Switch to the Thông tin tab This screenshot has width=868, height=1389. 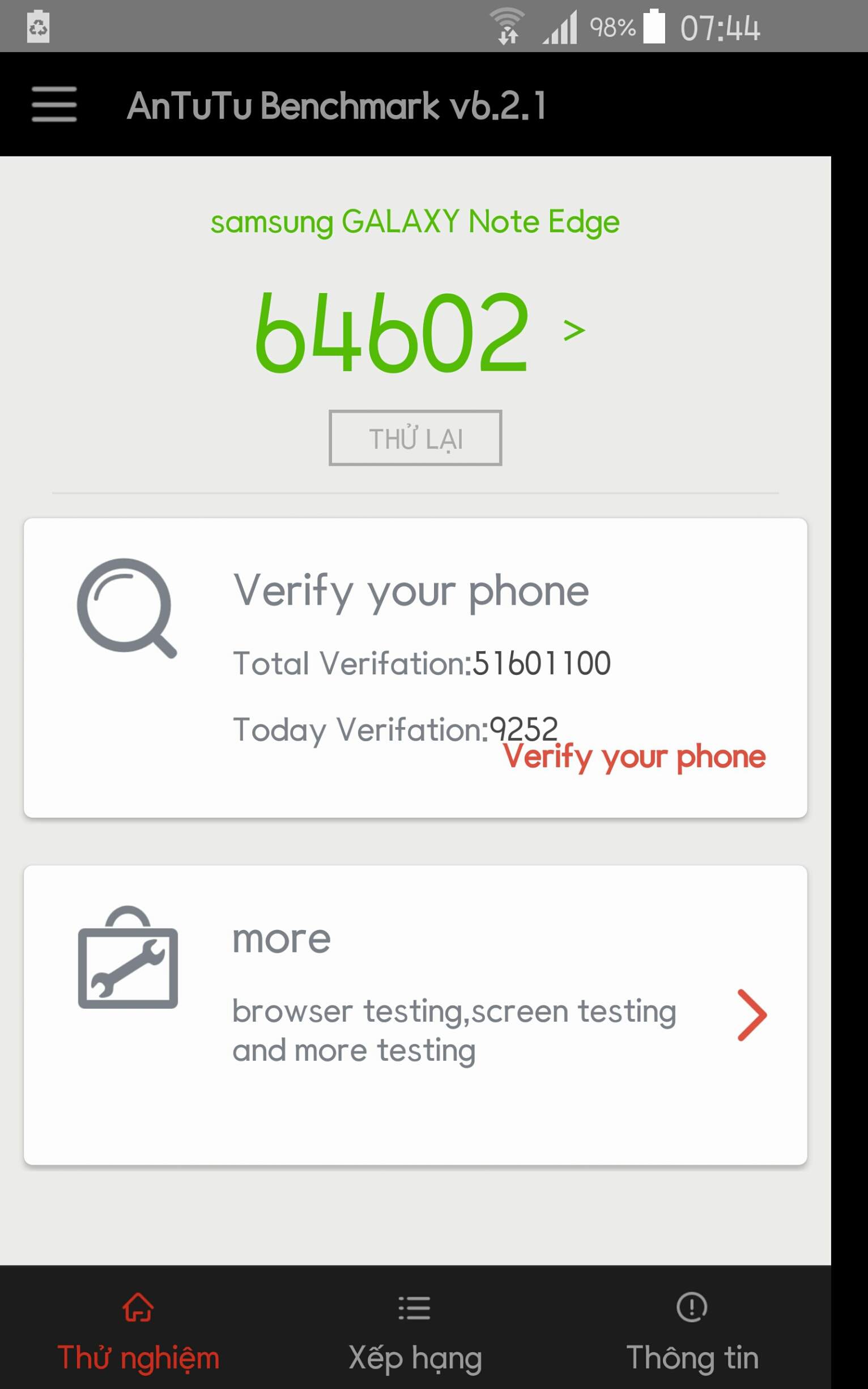click(x=692, y=1333)
